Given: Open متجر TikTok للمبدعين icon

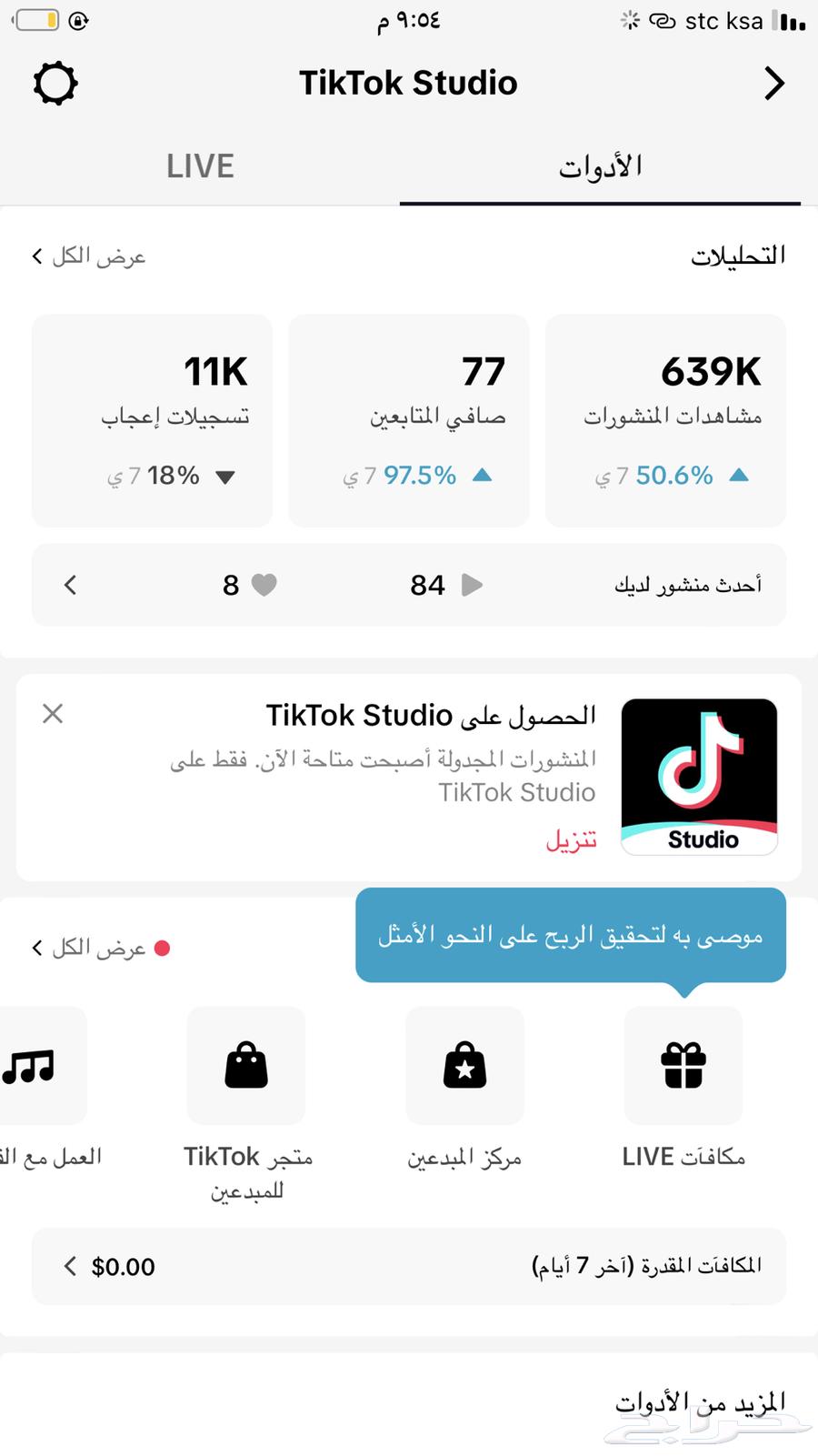Looking at the screenshot, I should point(245,1066).
